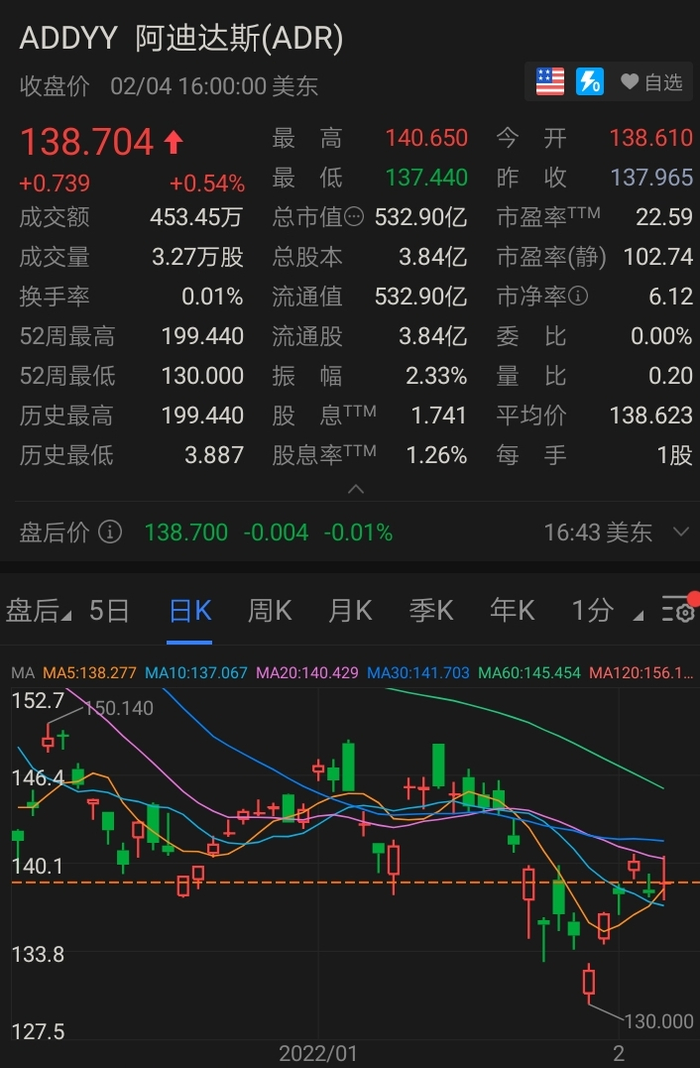Switch to the 季K chart tab
This screenshot has width=700, height=1068.
[431, 610]
